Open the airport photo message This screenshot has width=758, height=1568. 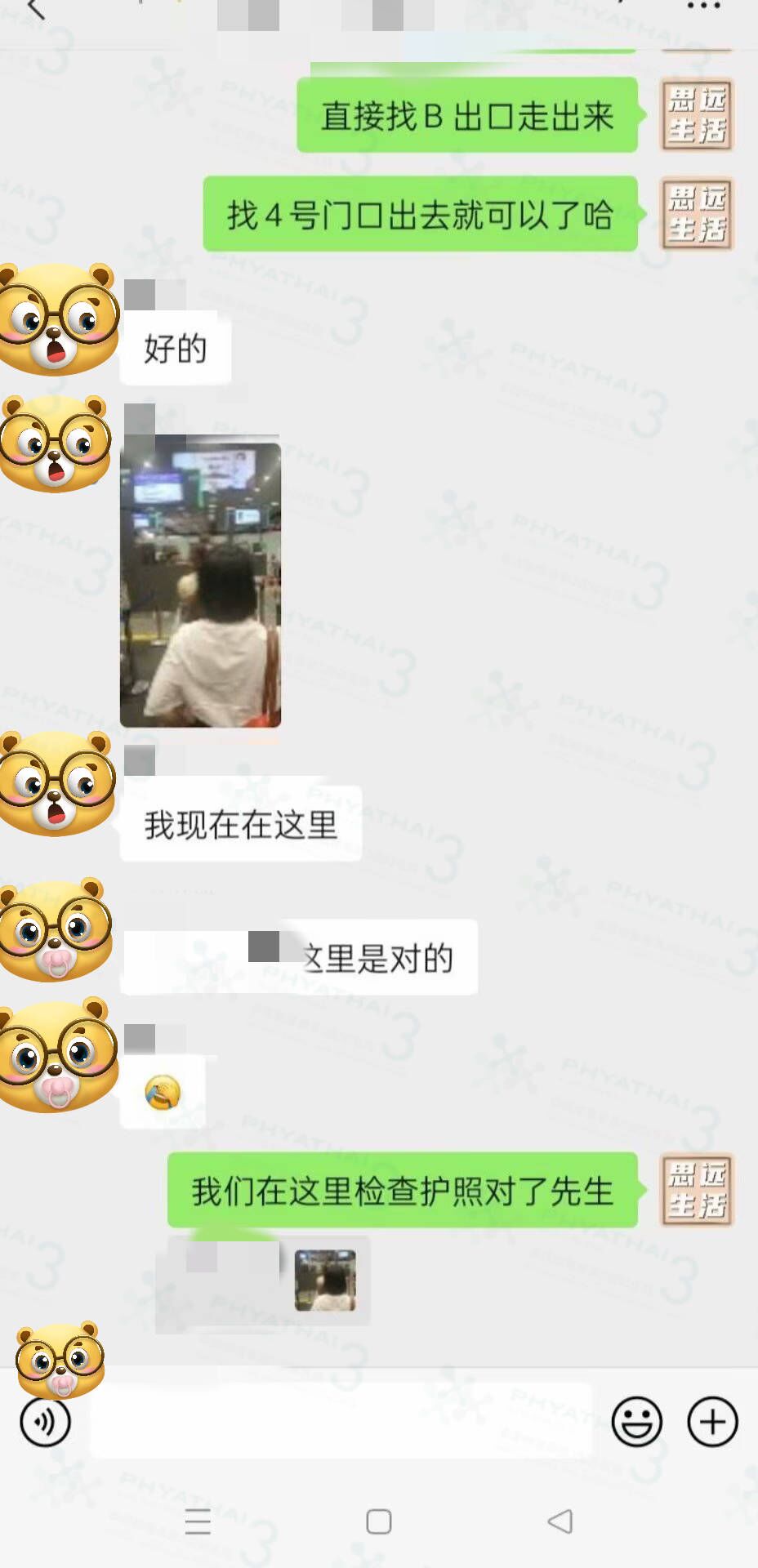[x=200, y=585]
